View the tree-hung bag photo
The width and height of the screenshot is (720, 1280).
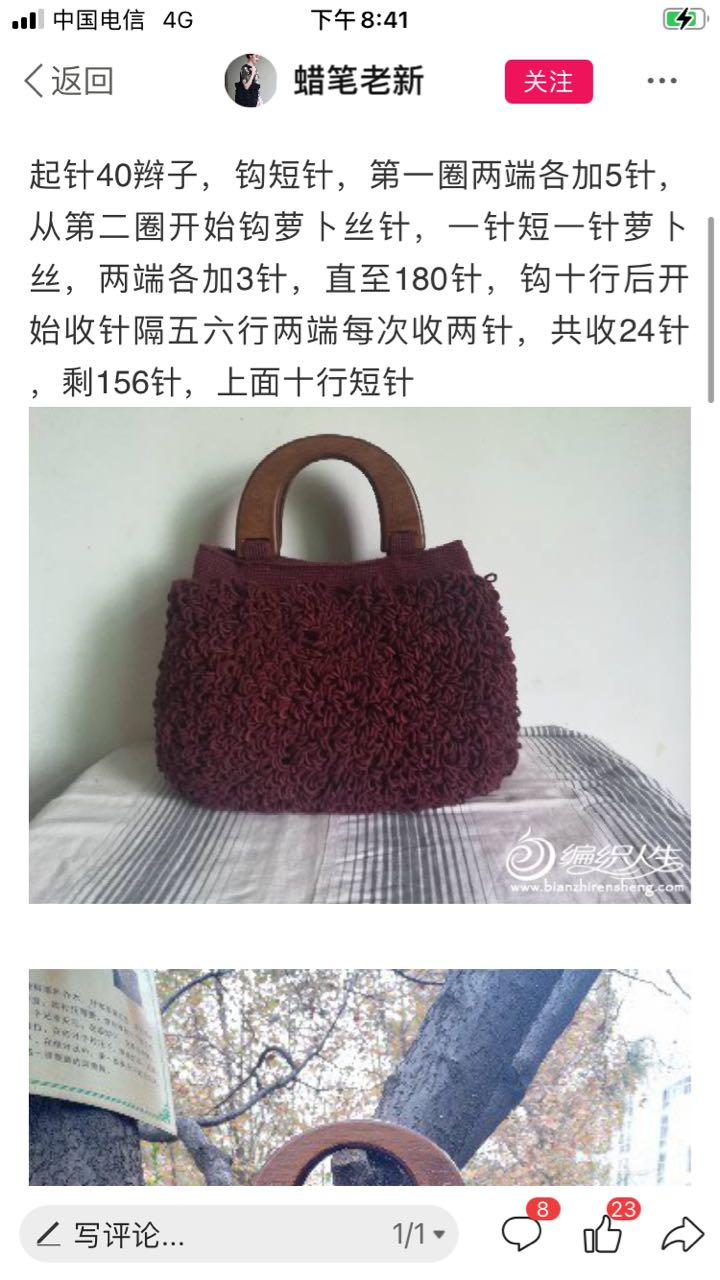359,1076
